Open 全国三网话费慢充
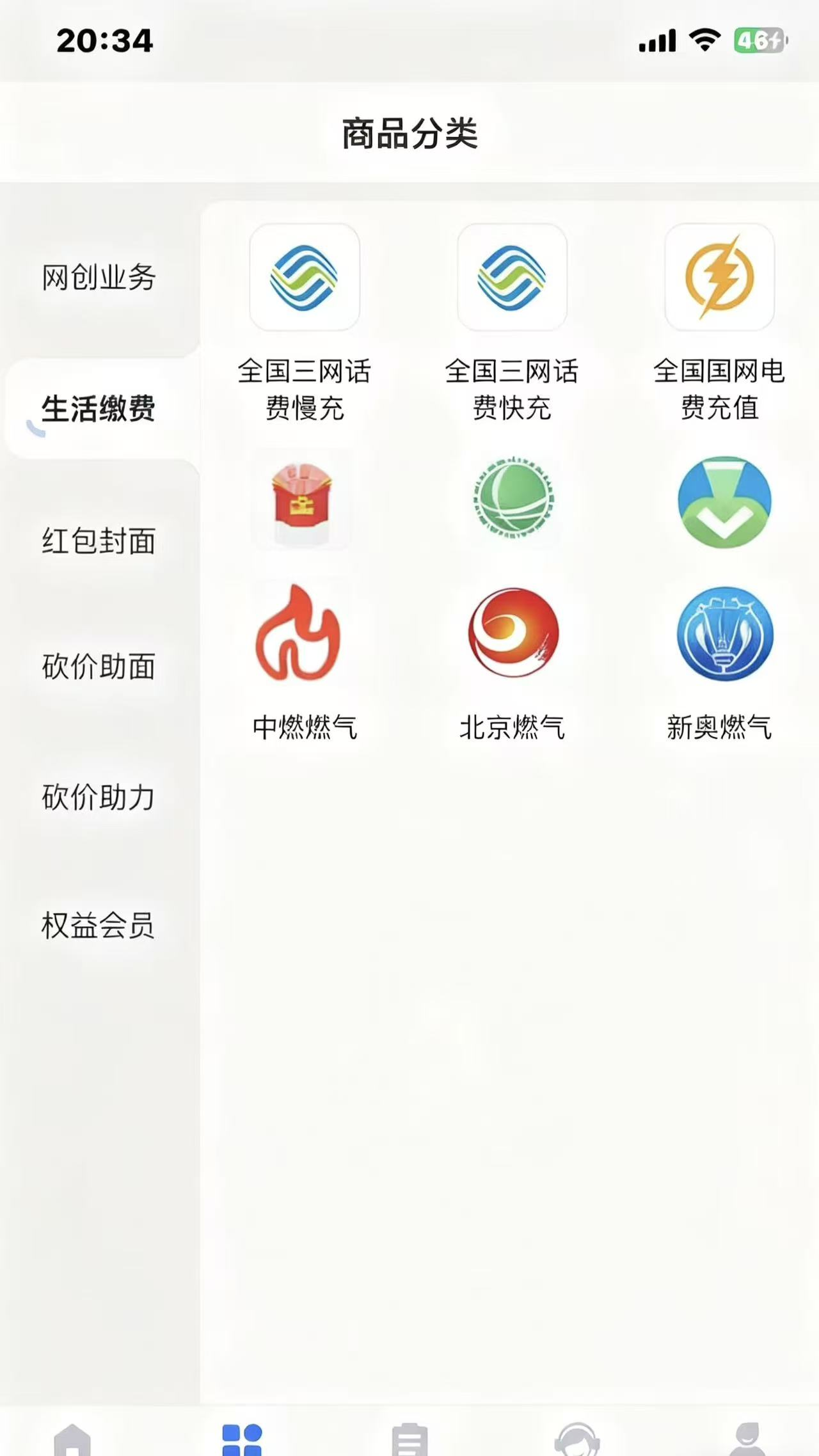 [305, 323]
